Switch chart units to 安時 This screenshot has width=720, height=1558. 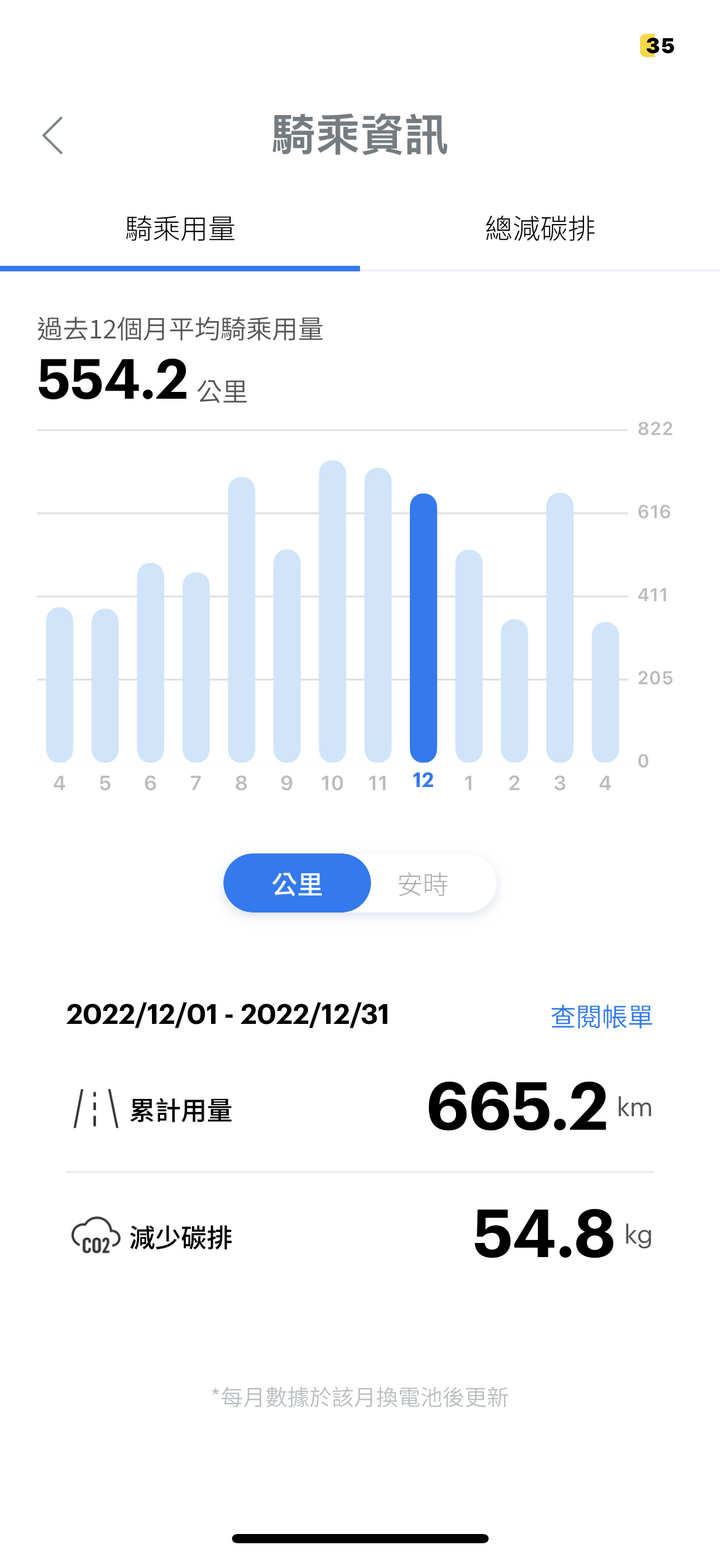pos(423,884)
